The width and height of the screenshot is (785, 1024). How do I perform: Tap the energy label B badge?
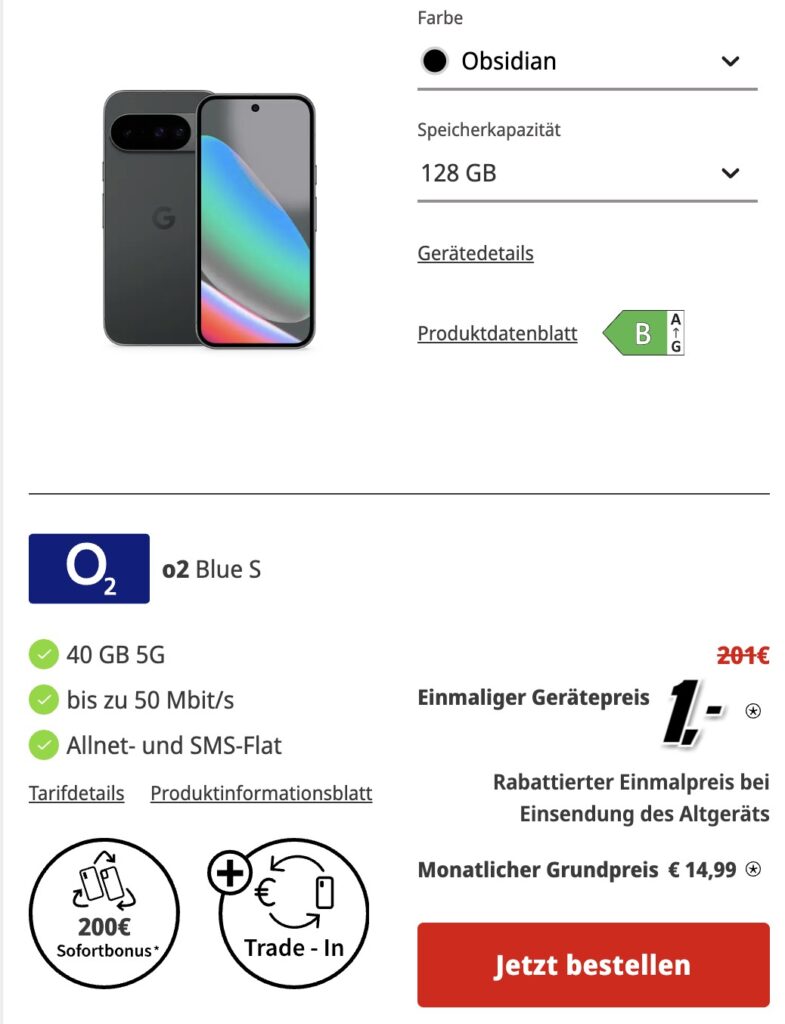(x=644, y=334)
